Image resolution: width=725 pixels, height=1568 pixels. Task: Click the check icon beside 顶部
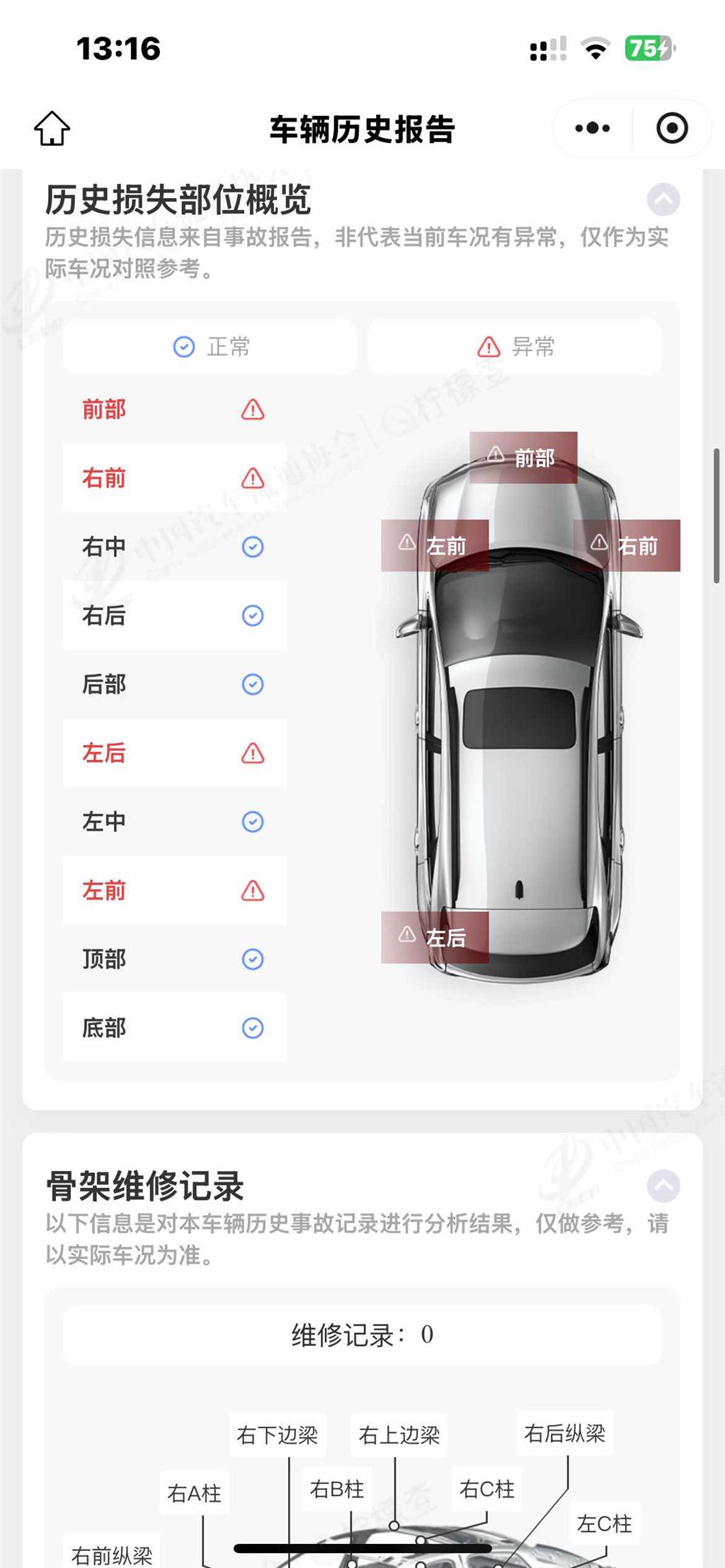(x=251, y=959)
